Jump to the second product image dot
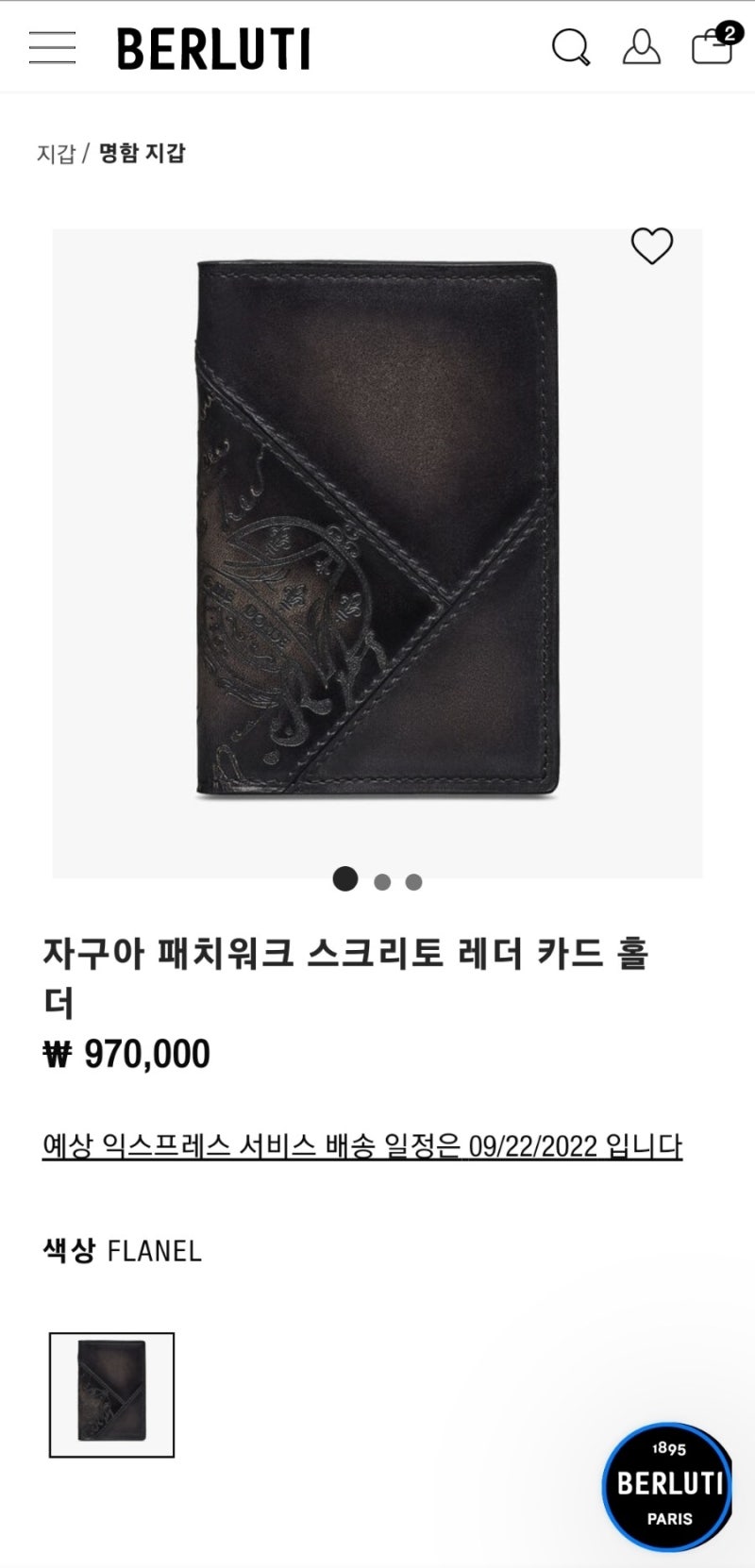 (382, 882)
